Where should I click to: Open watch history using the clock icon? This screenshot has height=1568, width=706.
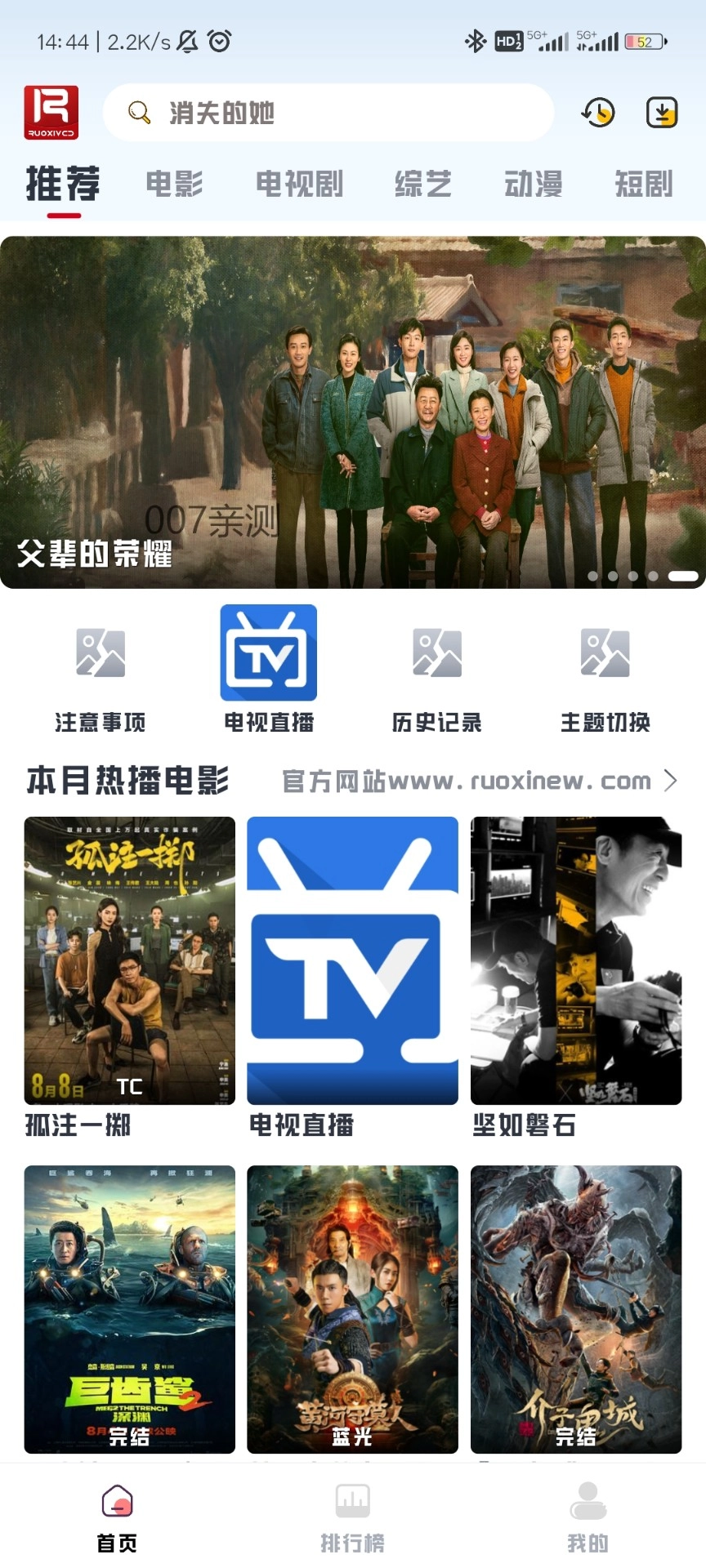pyautogui.click(x=597, y=113)
